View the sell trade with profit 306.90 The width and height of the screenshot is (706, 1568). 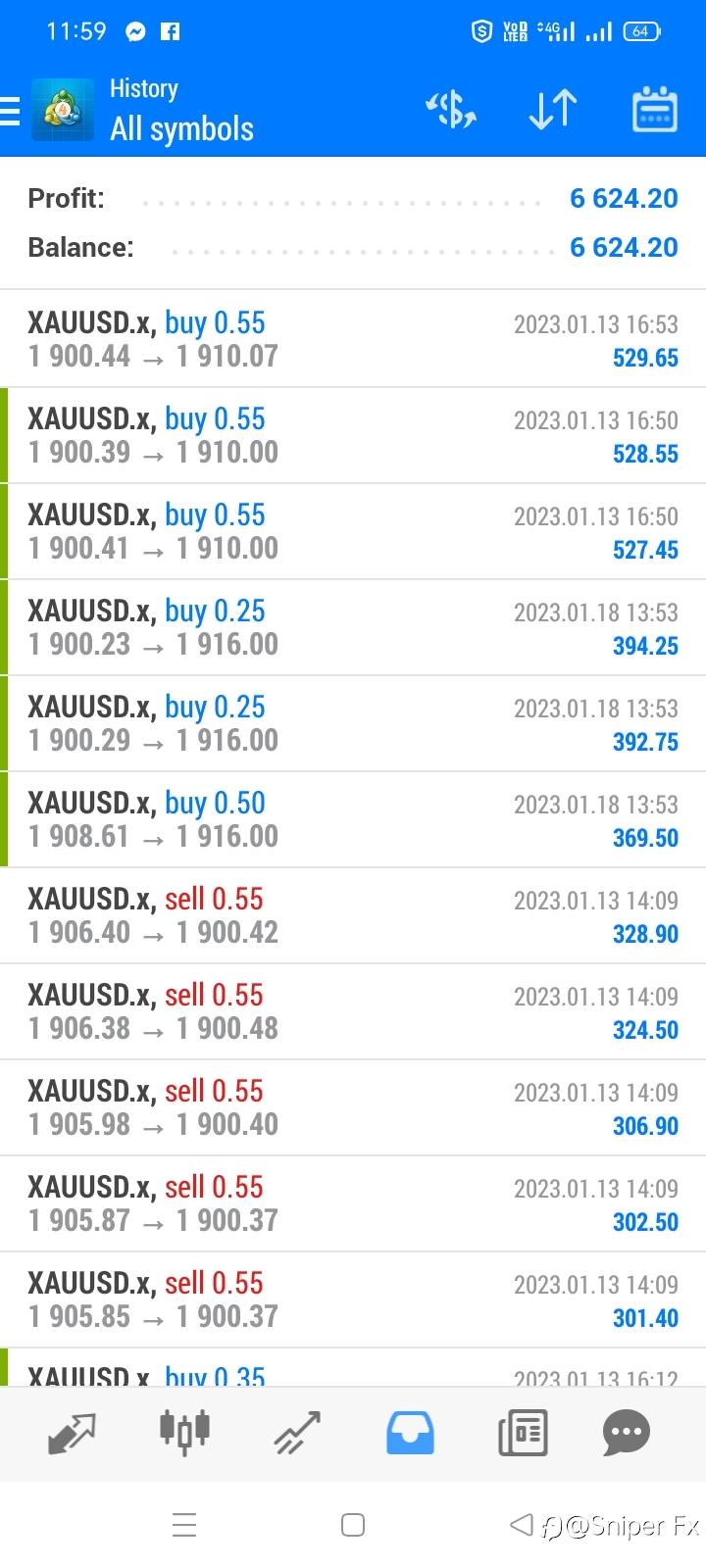pyautogui.click(x=353, y=1107)
